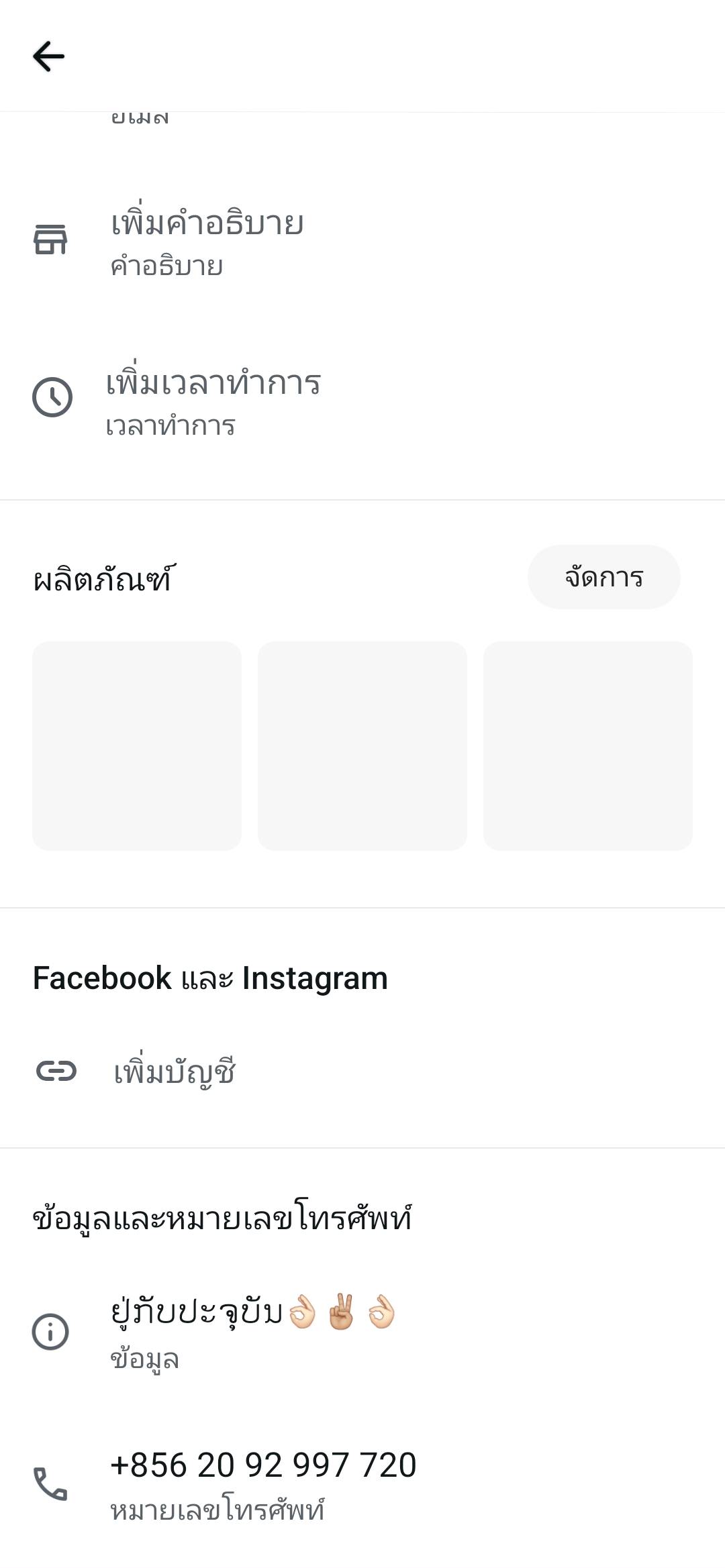This screenshot has height=1568, width=725.
Task: Edit the ข้อมูล about status row
Action: pos(362,1332)
